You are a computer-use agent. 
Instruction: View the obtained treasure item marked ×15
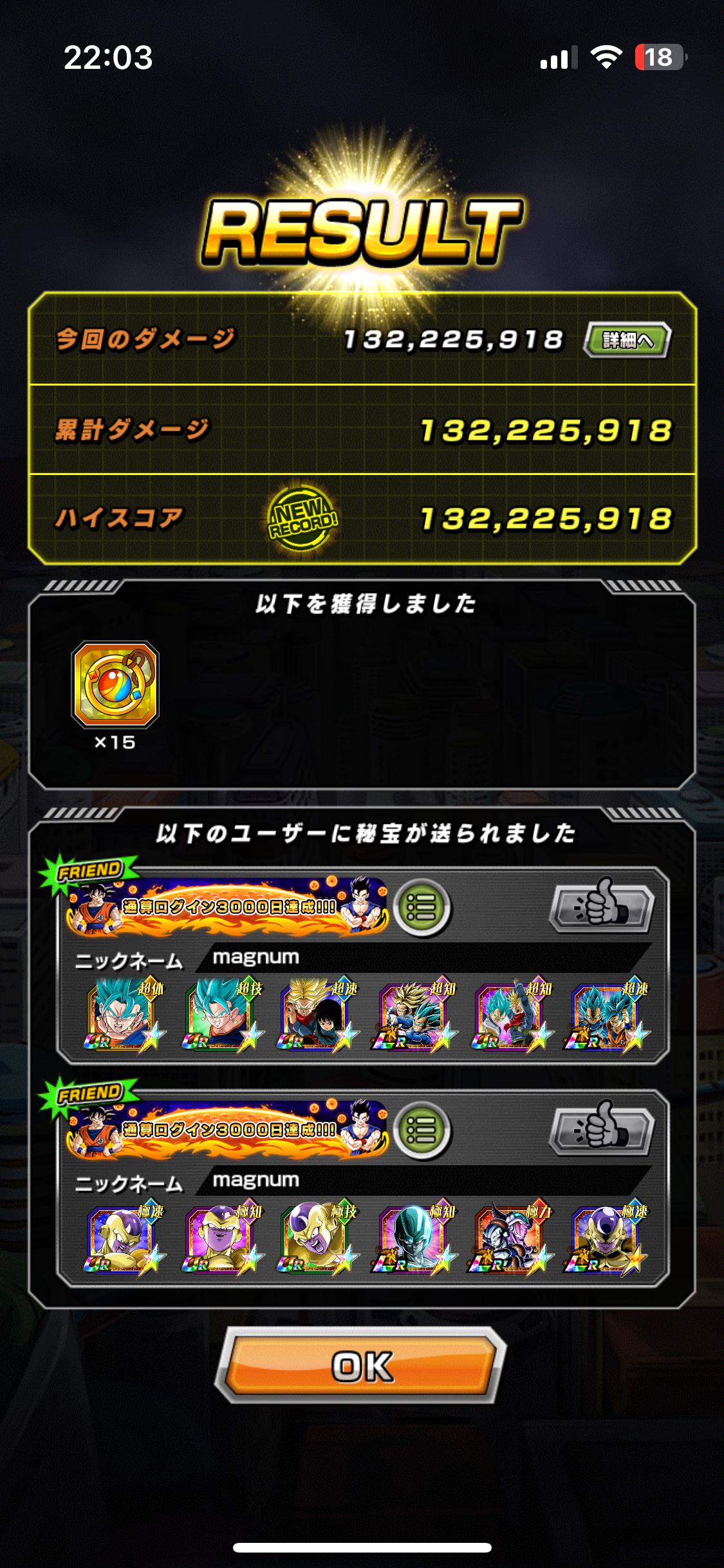click(x=115, y=684)
